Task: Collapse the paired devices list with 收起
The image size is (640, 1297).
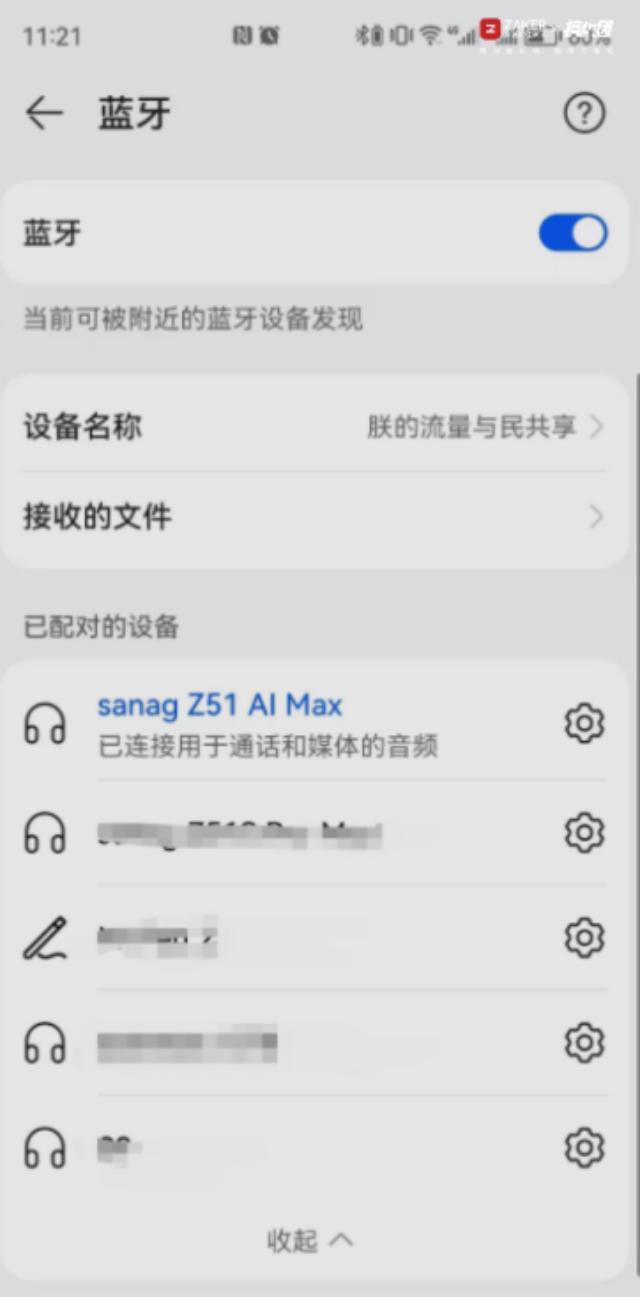Action: pyautogui.click(x=310, y=1241)
